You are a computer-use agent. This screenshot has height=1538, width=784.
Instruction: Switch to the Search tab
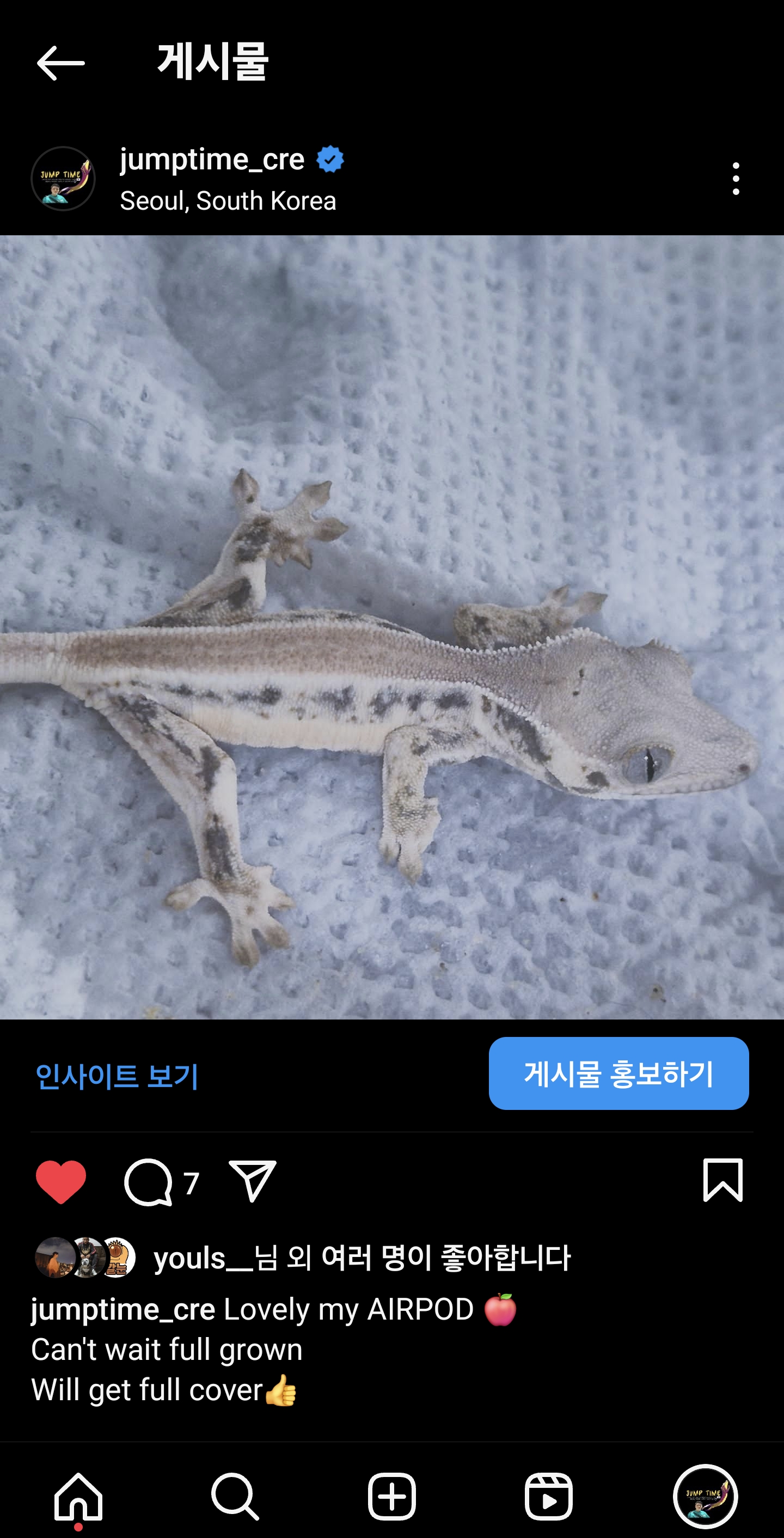point(235,1496)
